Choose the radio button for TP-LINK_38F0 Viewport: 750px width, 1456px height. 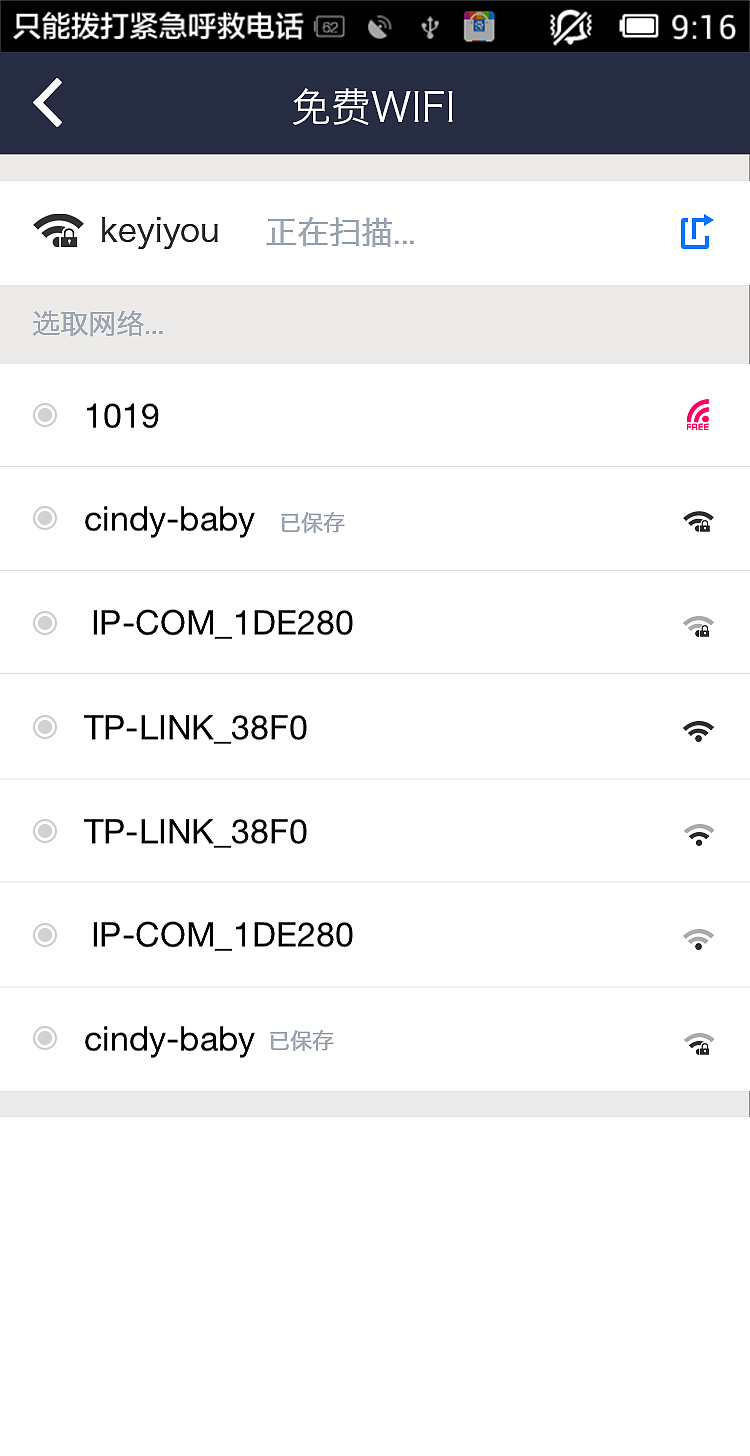(44, 727)
